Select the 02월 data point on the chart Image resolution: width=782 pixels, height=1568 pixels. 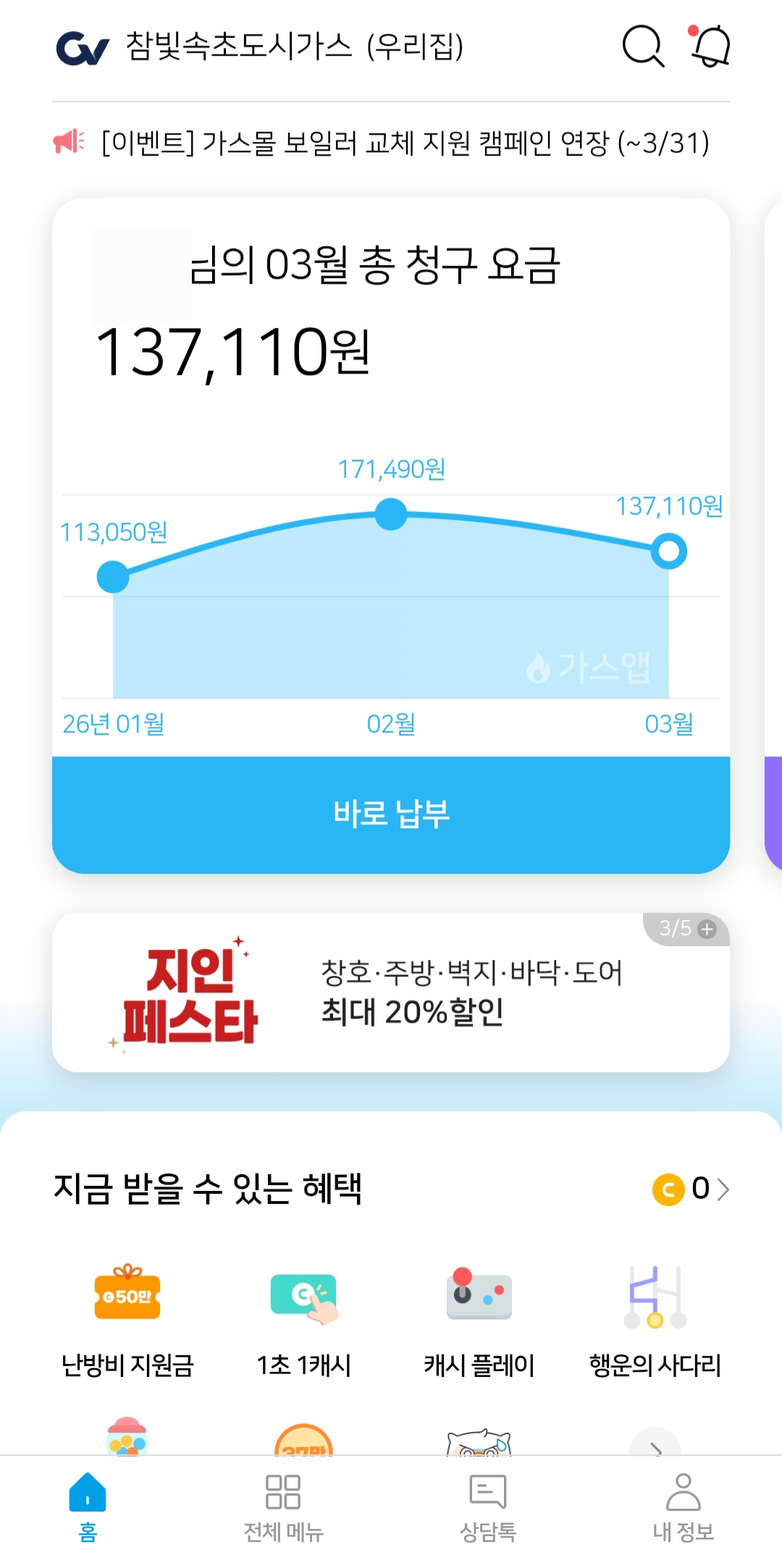click(x=391, y=514)
